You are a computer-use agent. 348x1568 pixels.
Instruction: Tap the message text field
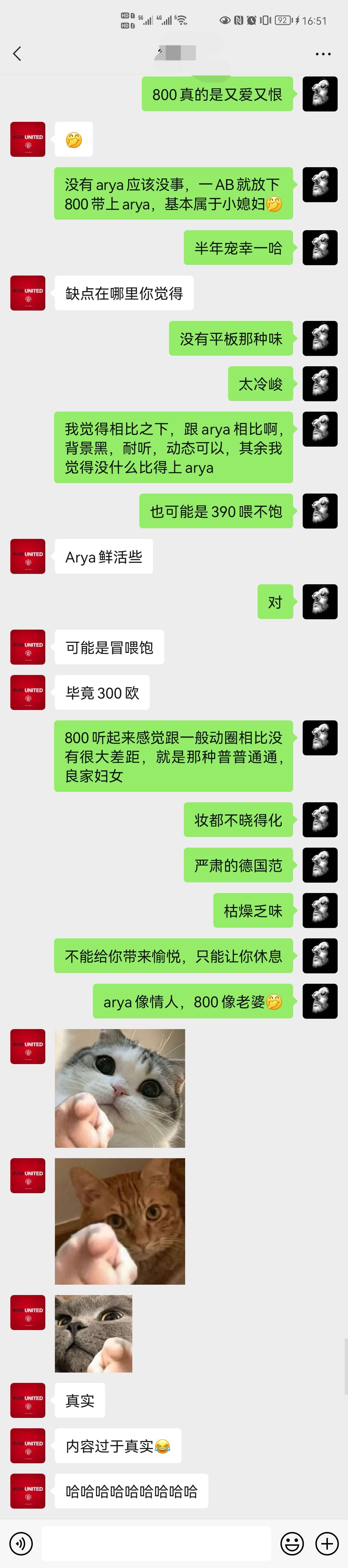[156, 1543]
